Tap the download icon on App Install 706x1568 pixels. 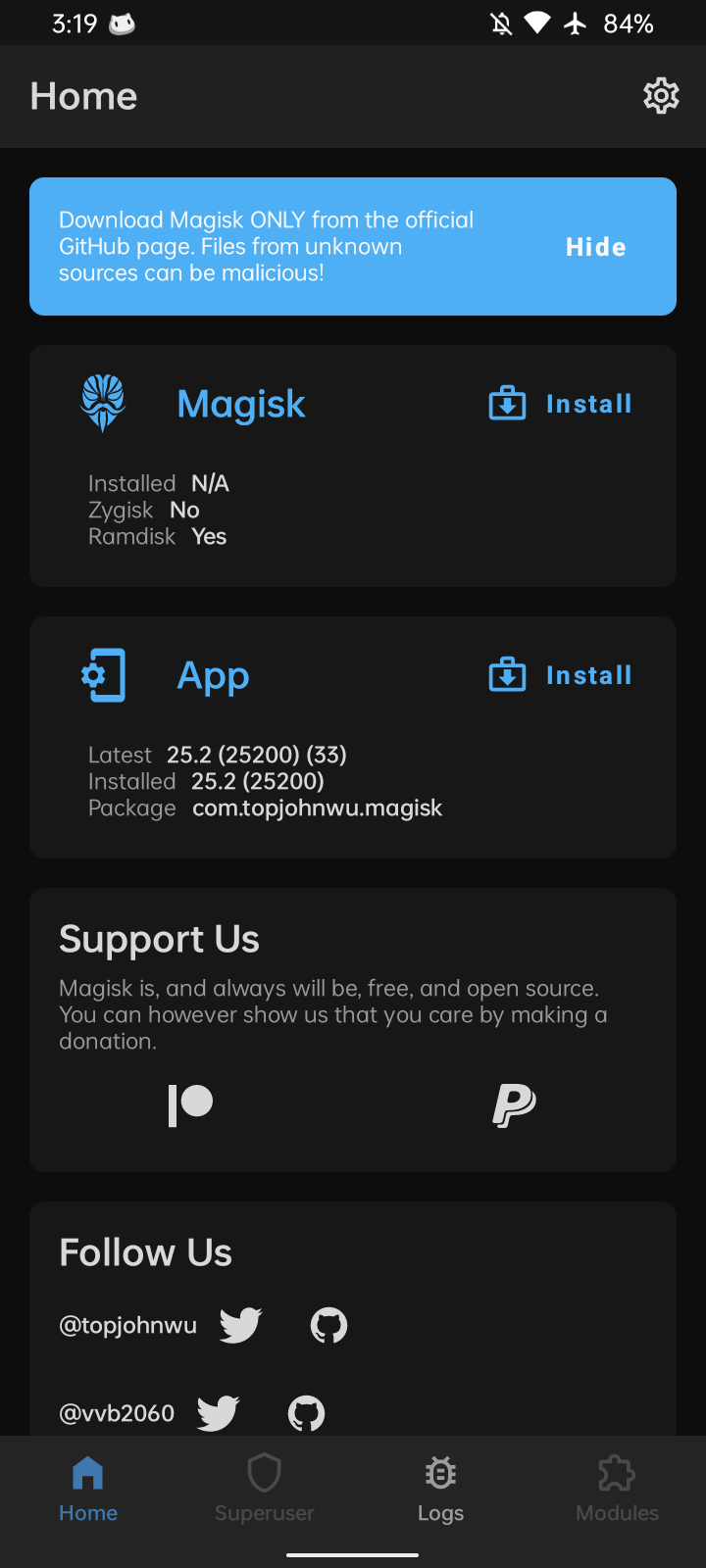pyautogui.click(x=506, y=674)
